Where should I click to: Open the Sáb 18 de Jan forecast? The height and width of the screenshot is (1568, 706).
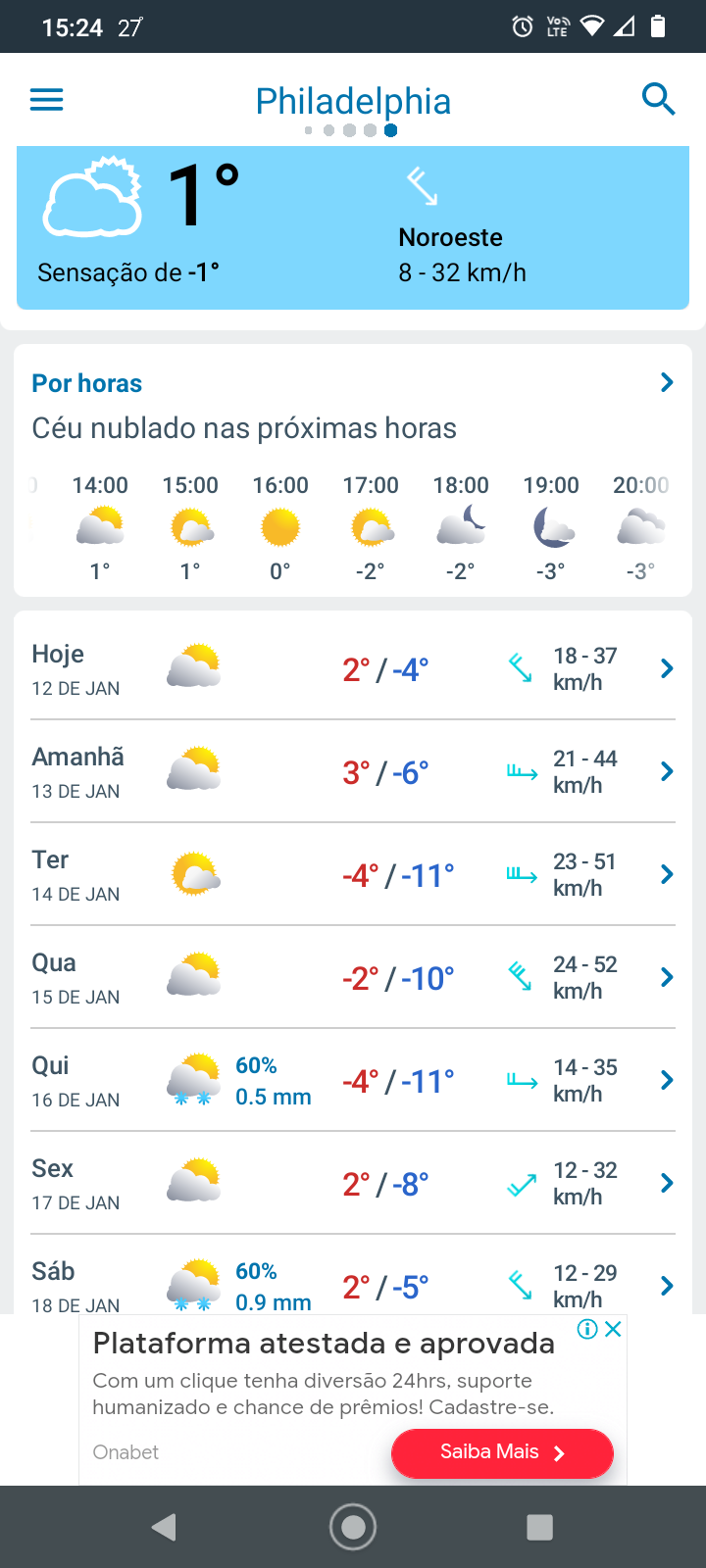coord(353,1276)
